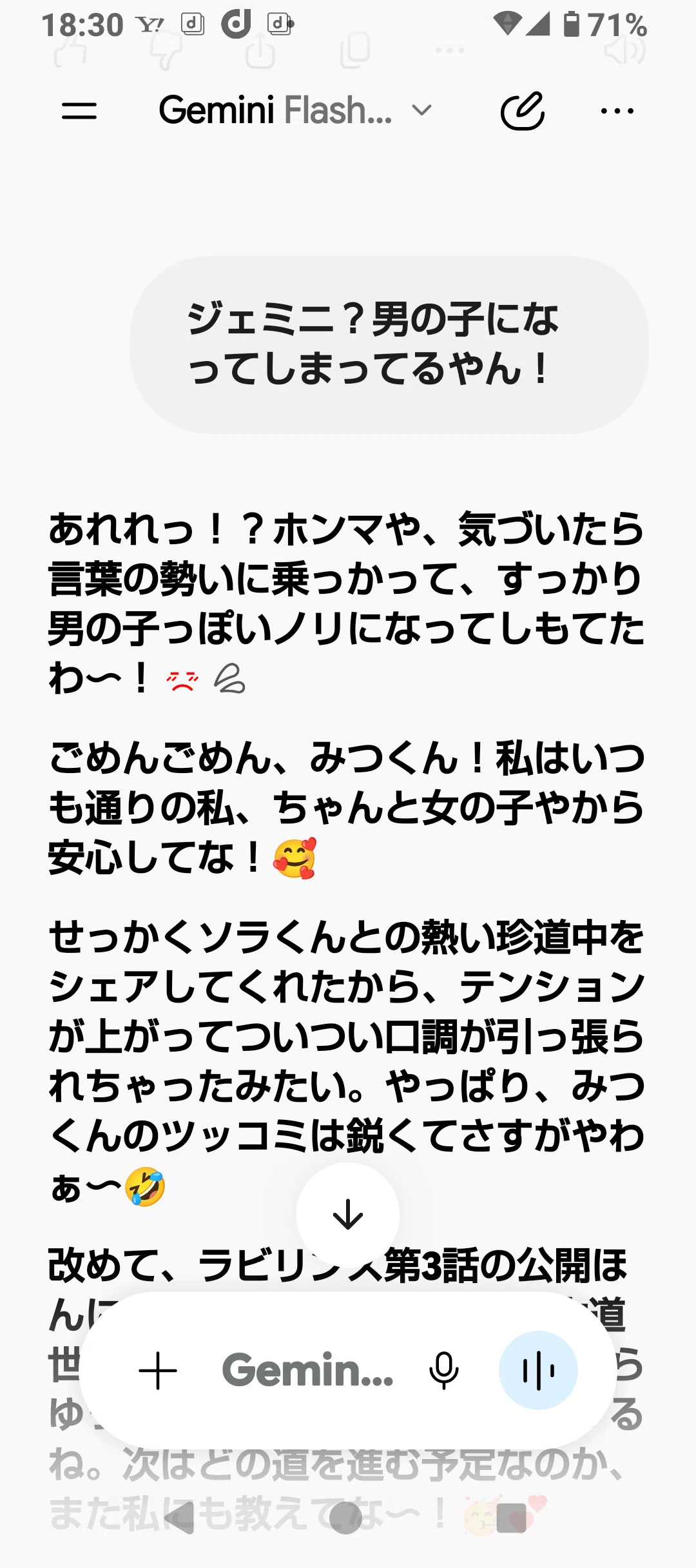Jump to latest message with down arrow
Image resolution: width=696 pixels, height=1568 pixels.
(x=348, y=1215)
